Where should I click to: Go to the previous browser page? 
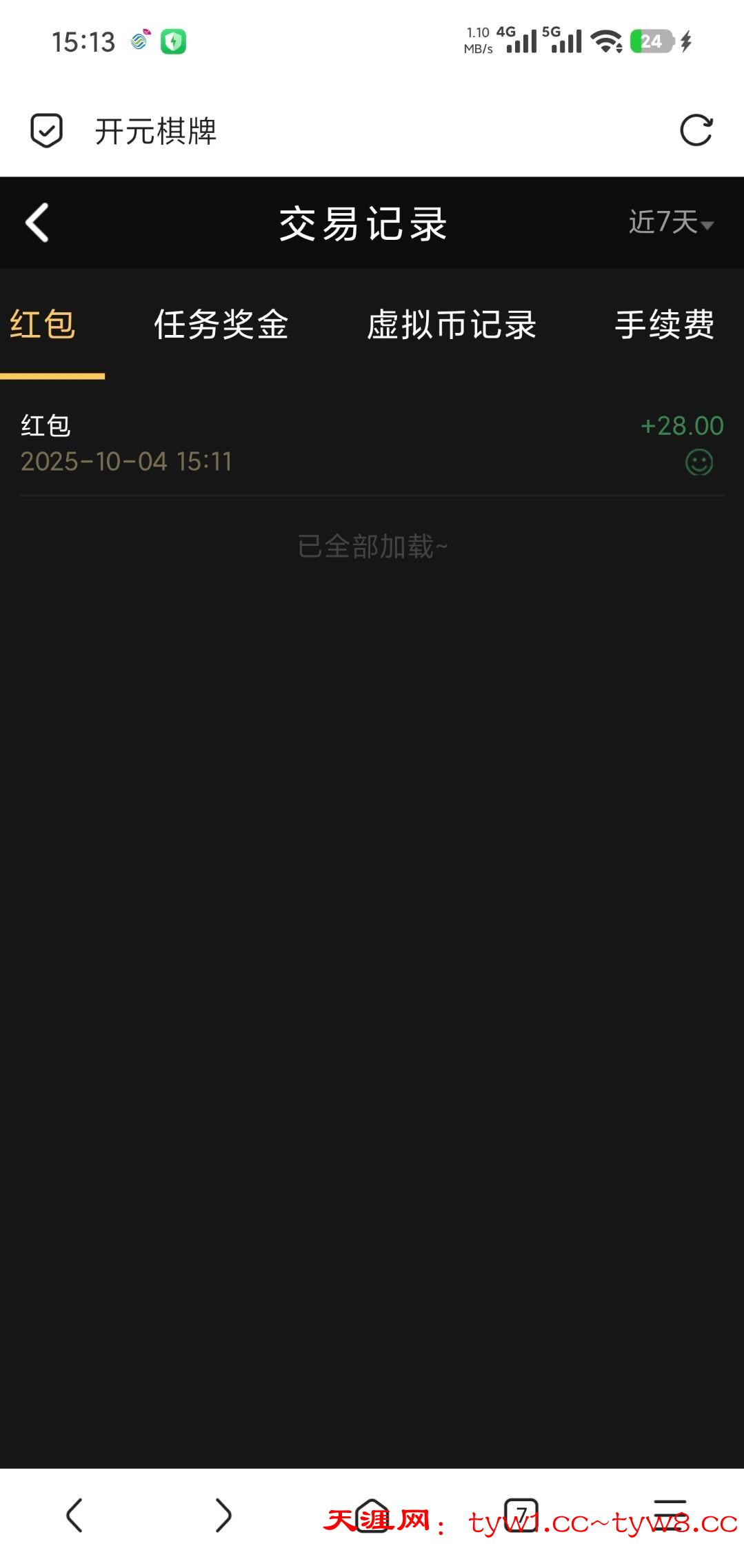pyautogui.click(x=74, y=1515)
